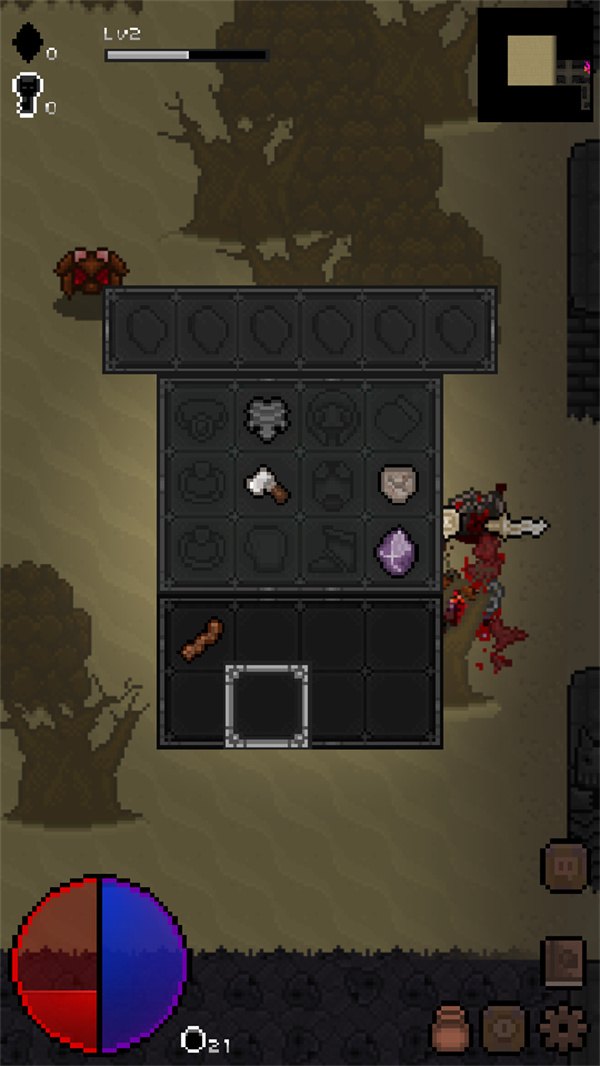Viewport: 600px width, 1066px height.
Task: Tap the round speech-bubble button above the book
Action: pos(564,865)
